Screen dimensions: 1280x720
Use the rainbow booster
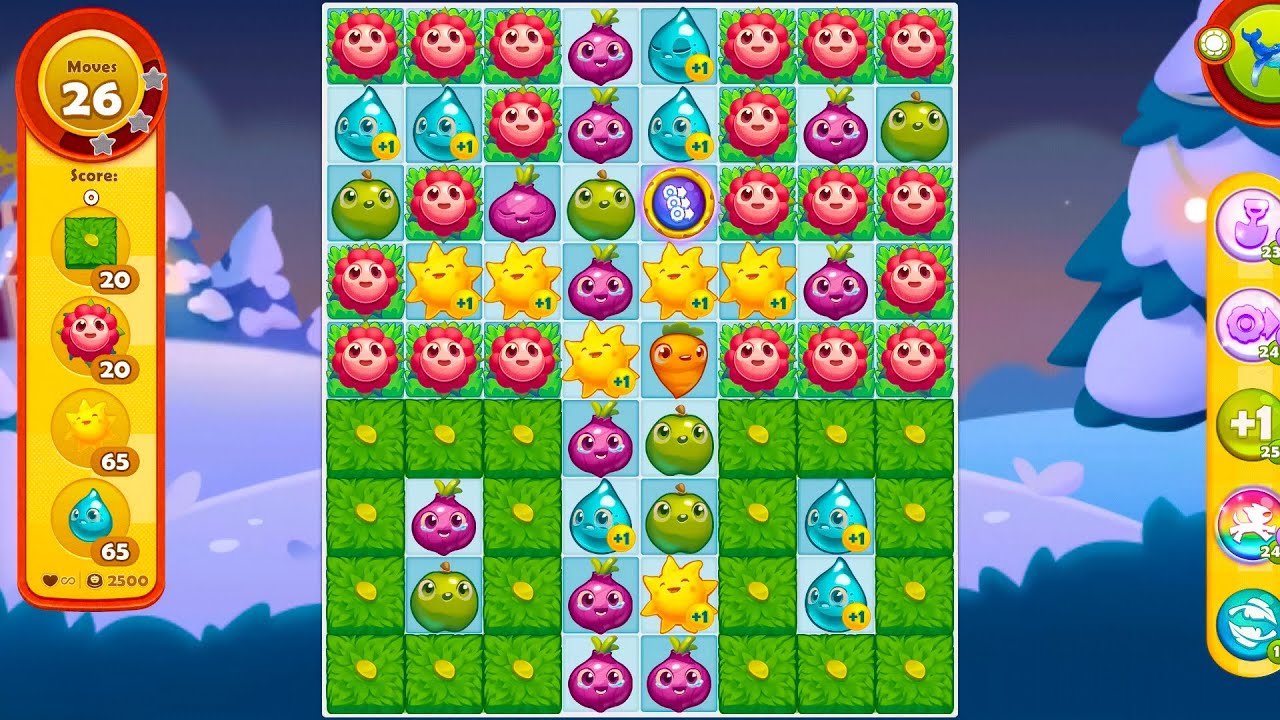pos(1249,523)
